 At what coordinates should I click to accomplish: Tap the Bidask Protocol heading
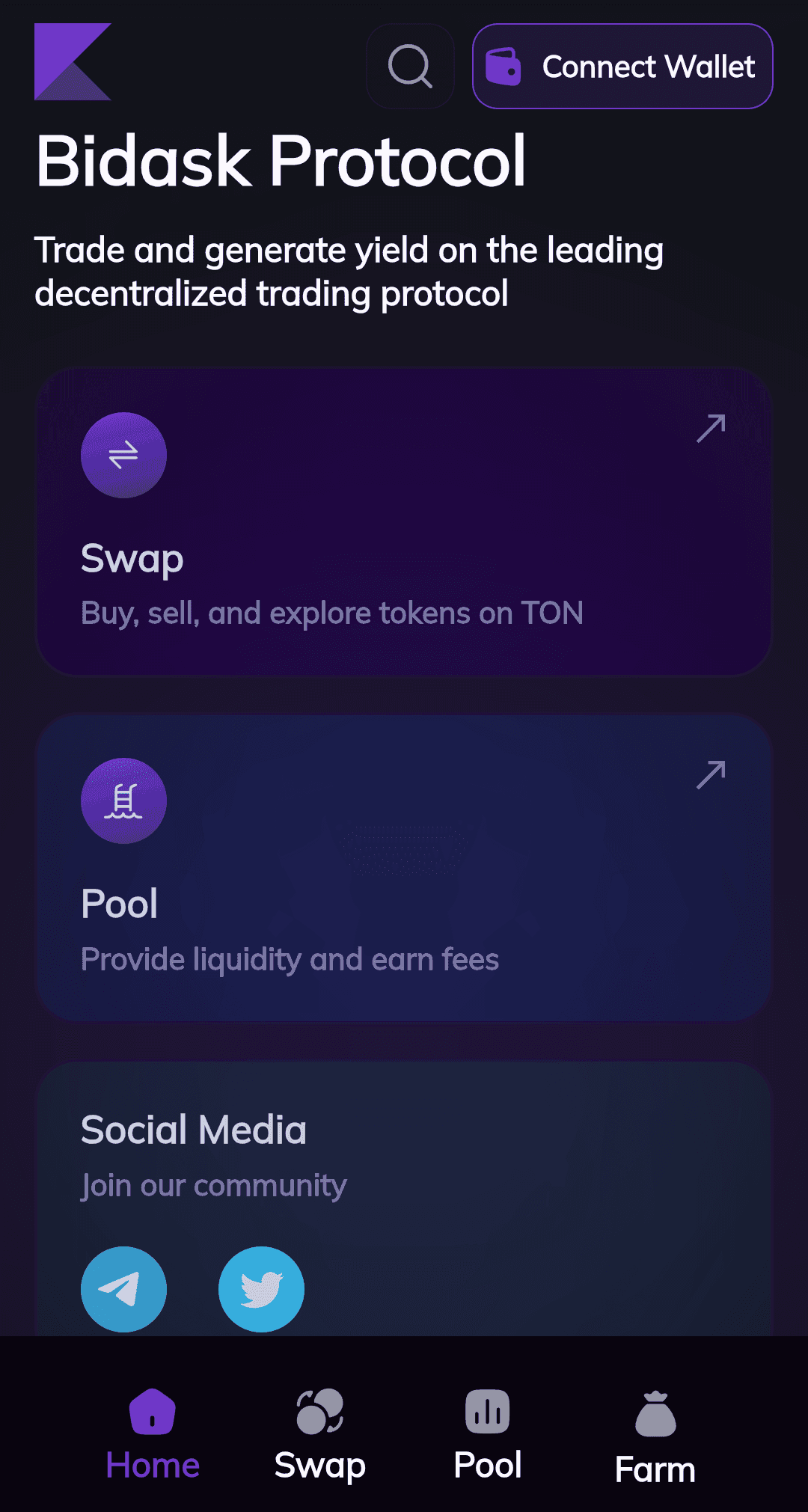[x=282, y=159]
